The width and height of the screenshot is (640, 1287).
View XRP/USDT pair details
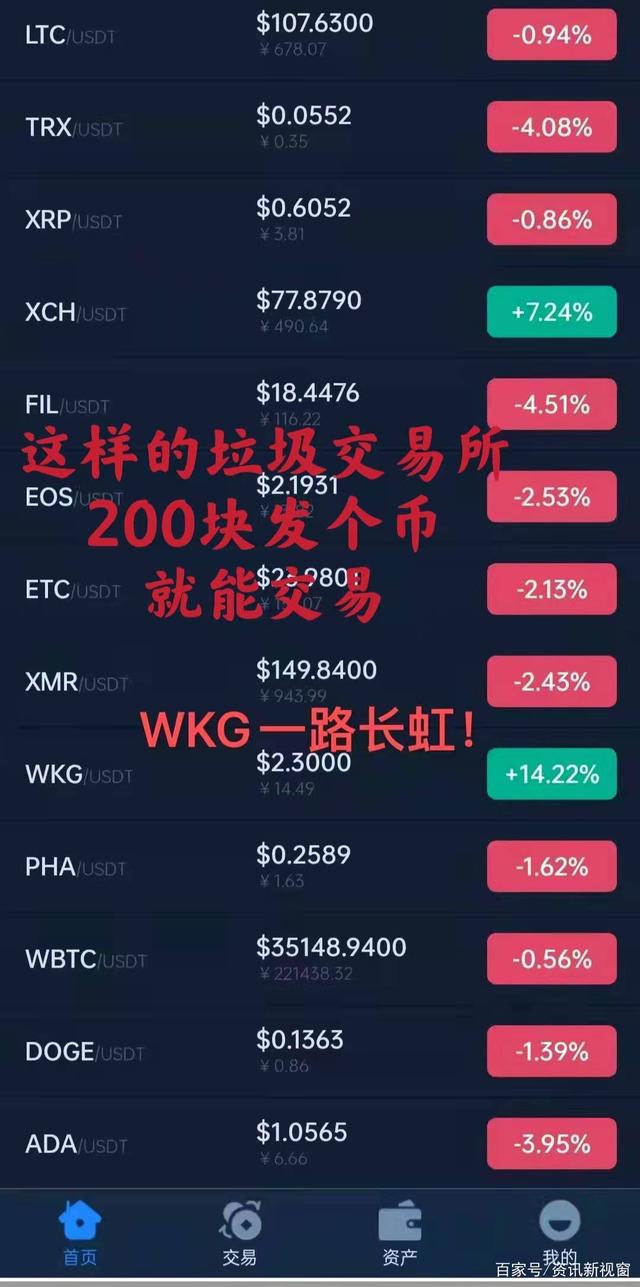[x=72, y=220]
